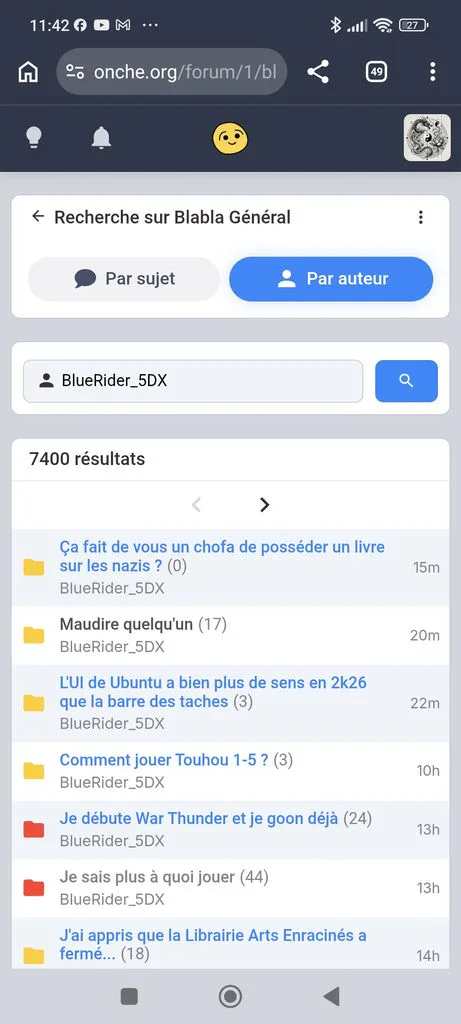Go back from Recherche sur Blabla Général
Image resolution: width=461 pixels, height=1024 pixels.
pyautogui.click(x=38, y=217)
